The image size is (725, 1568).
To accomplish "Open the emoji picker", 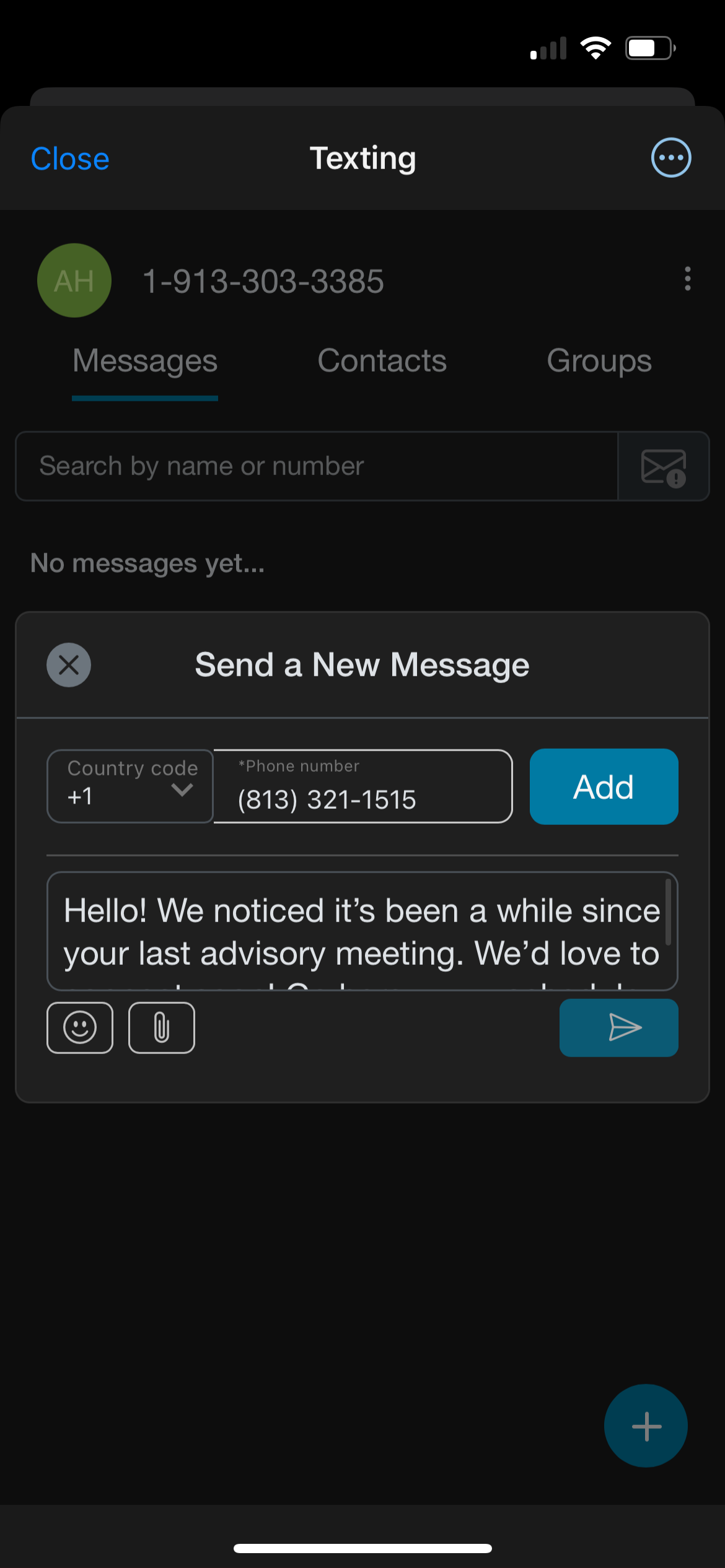I will tap(80, 1028).
